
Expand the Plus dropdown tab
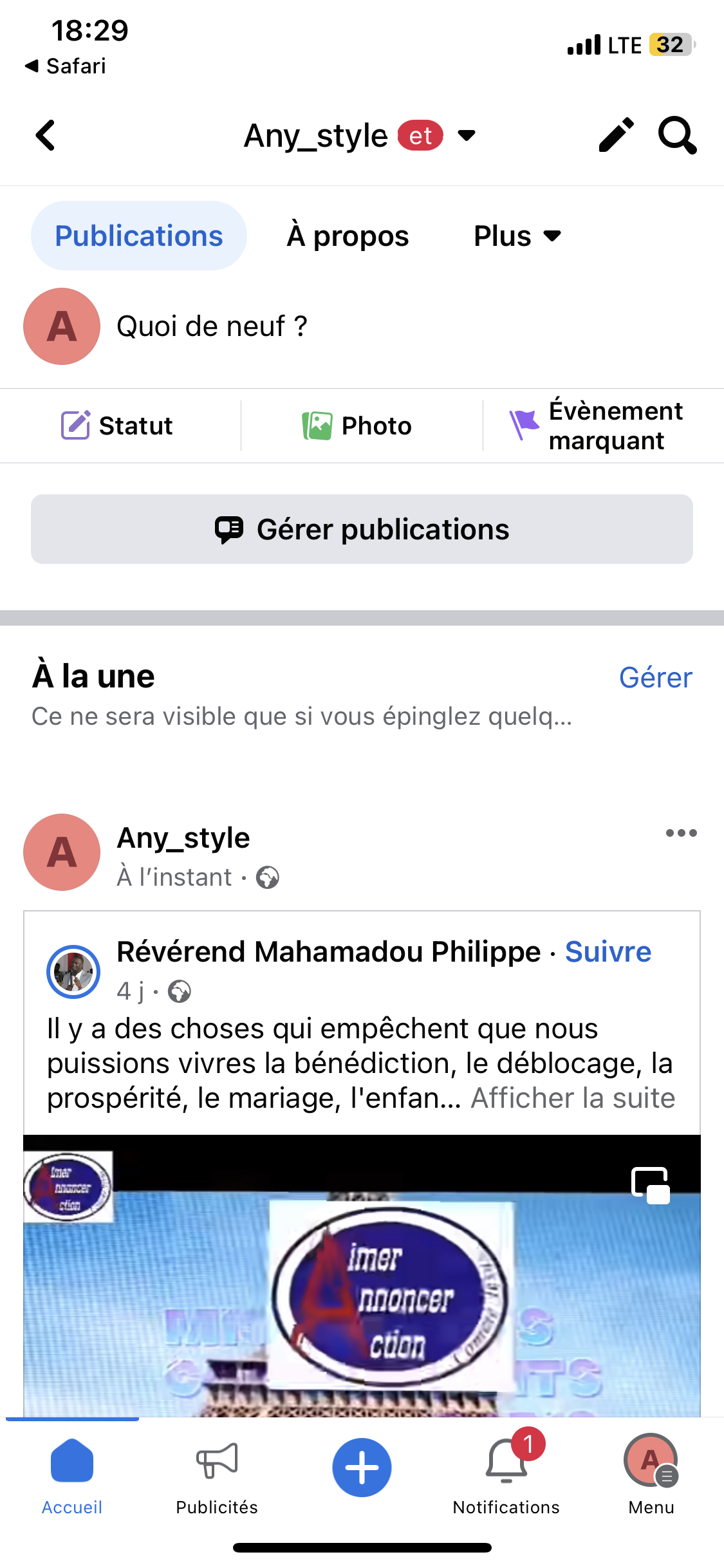pyautogui.click(x=517, y=236)
